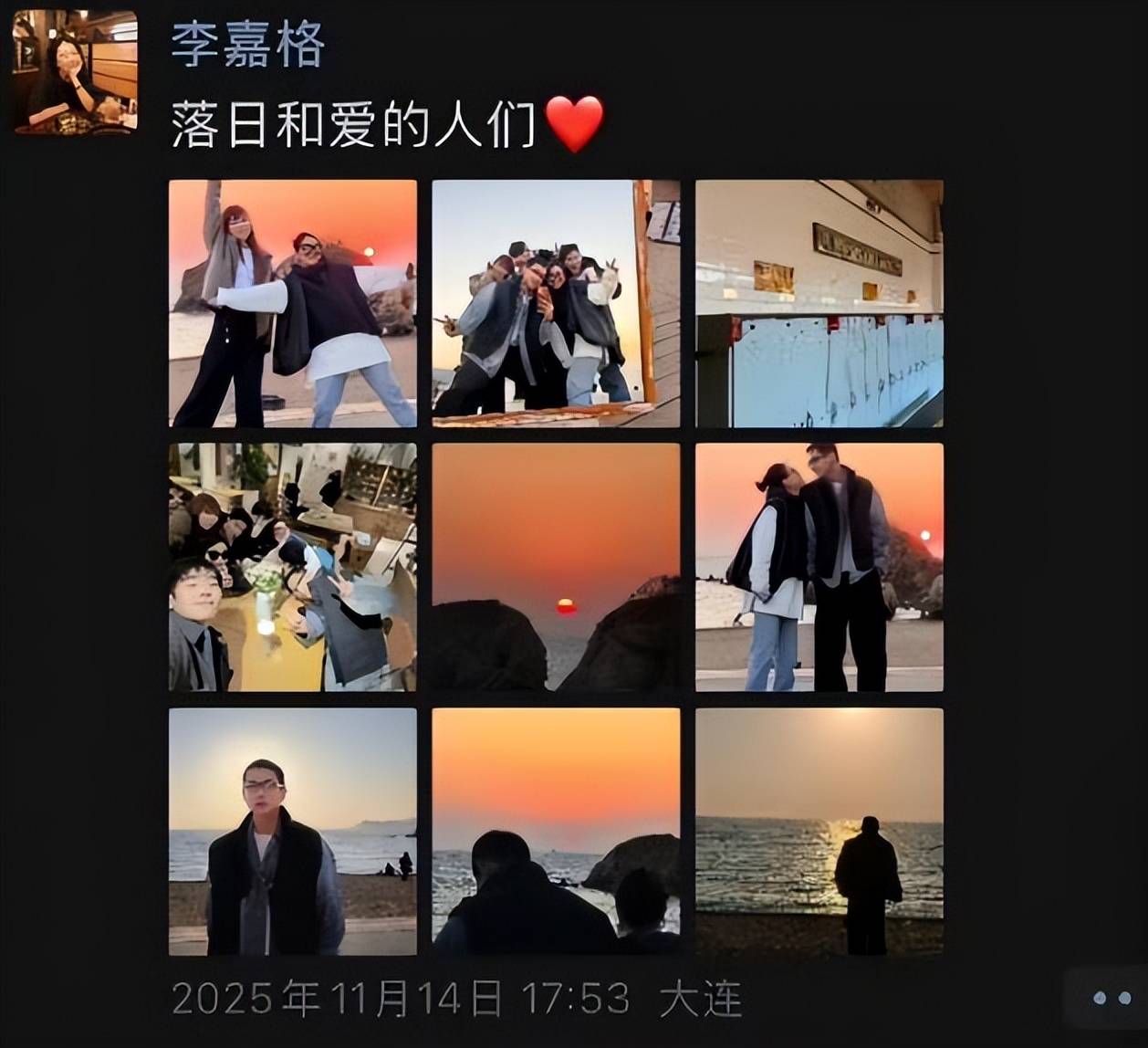Open the couple kissing at sunset photo

[819, 567]
